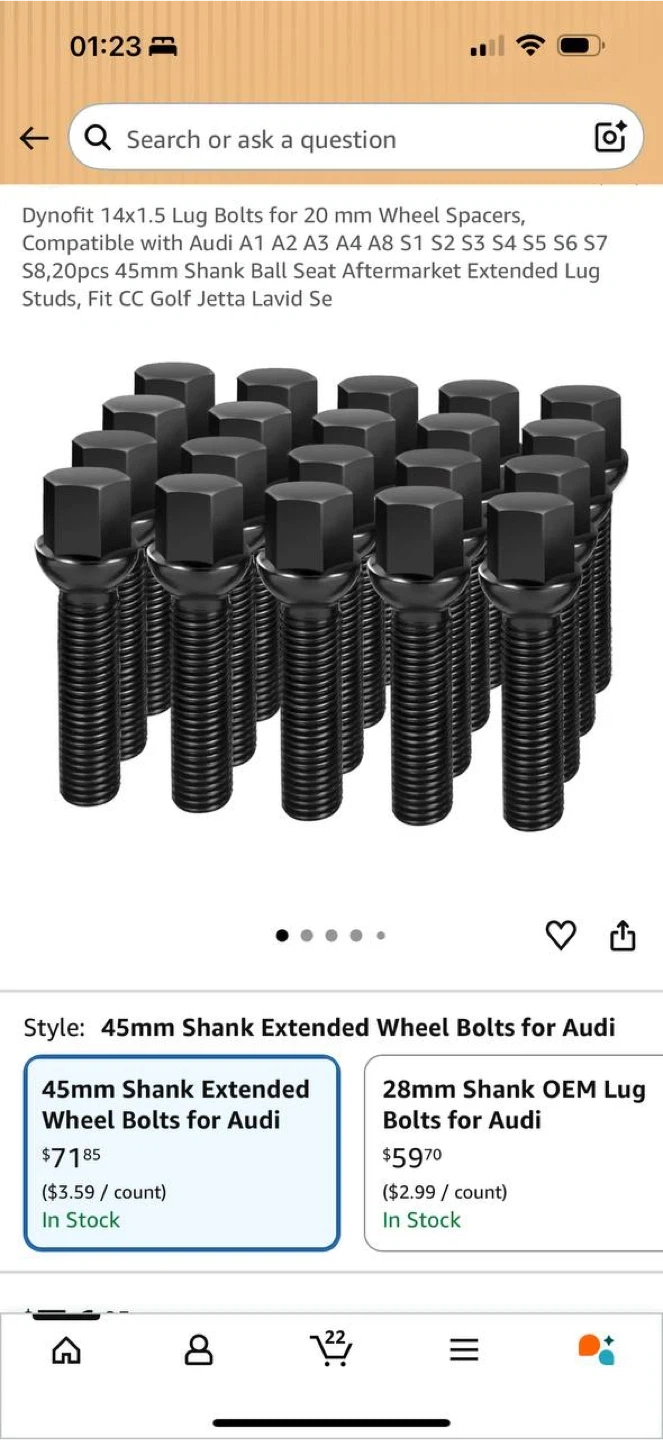Jump to second image via page dot
Image resolution: width=663 pixels, height=1440 pixels.
307,936
